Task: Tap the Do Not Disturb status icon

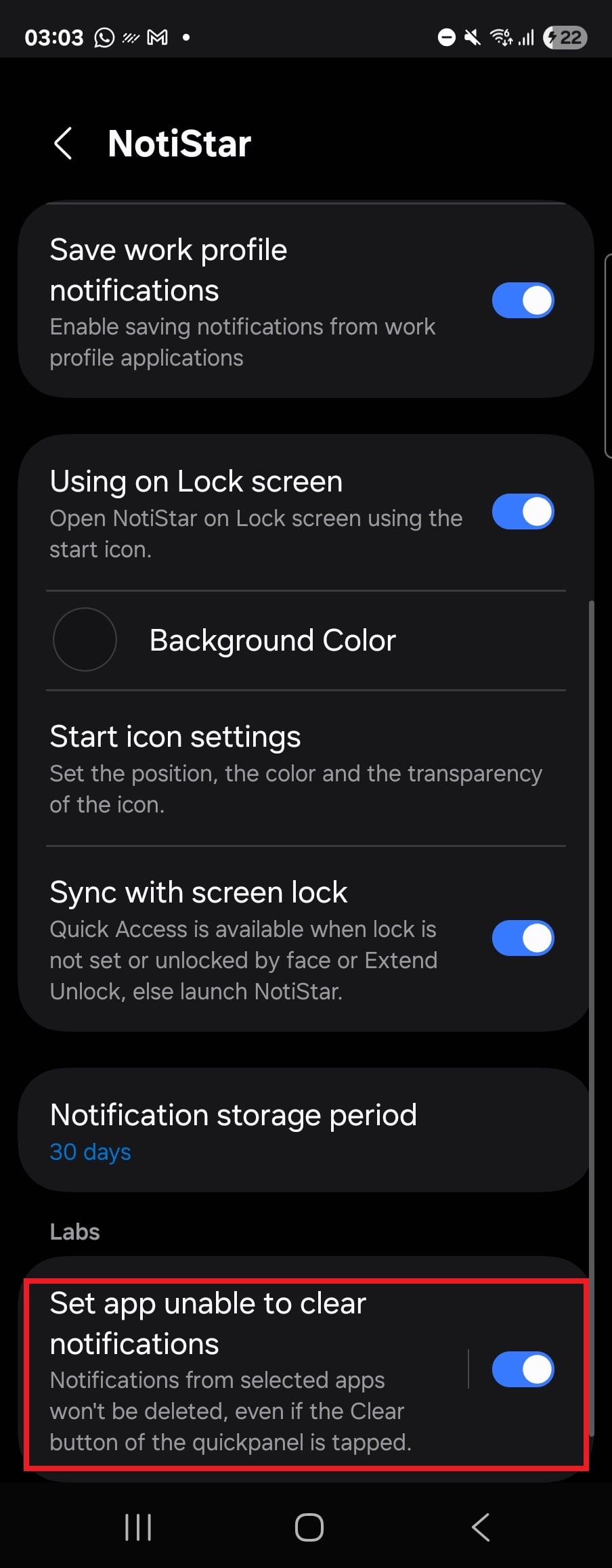Action: [x=446, y=37]
